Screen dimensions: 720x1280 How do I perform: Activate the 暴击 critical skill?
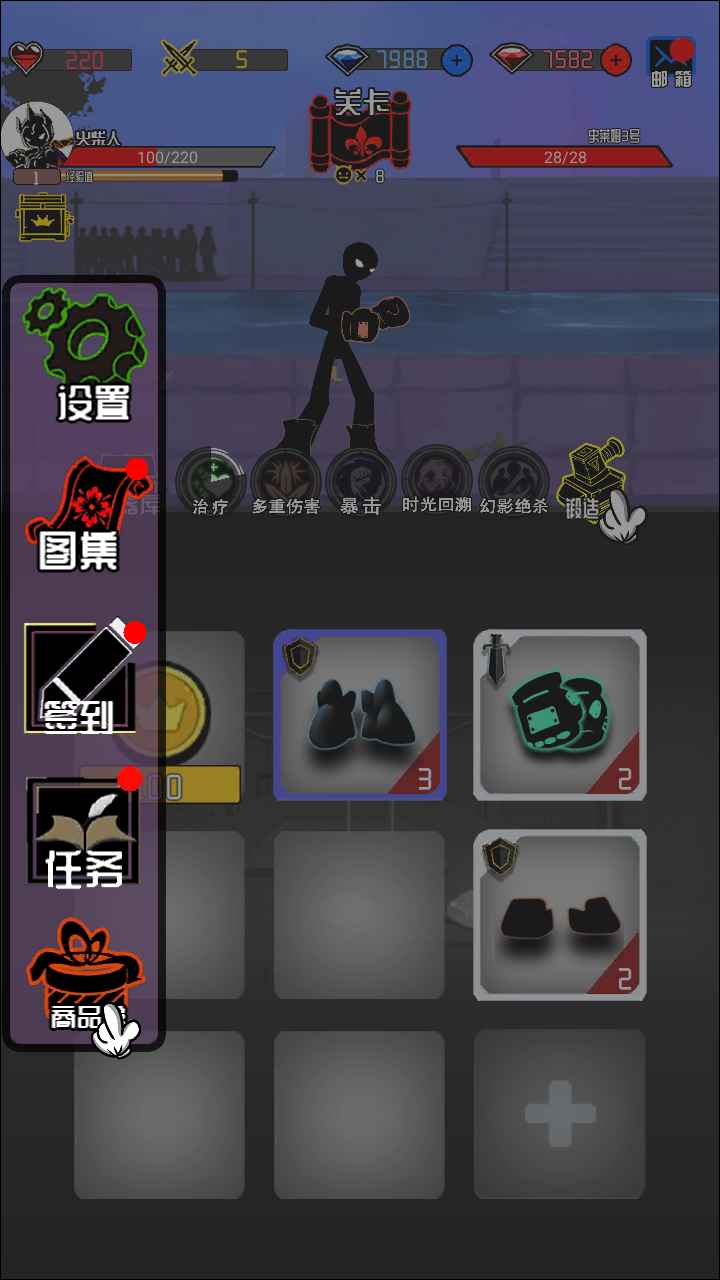(360, 480)
